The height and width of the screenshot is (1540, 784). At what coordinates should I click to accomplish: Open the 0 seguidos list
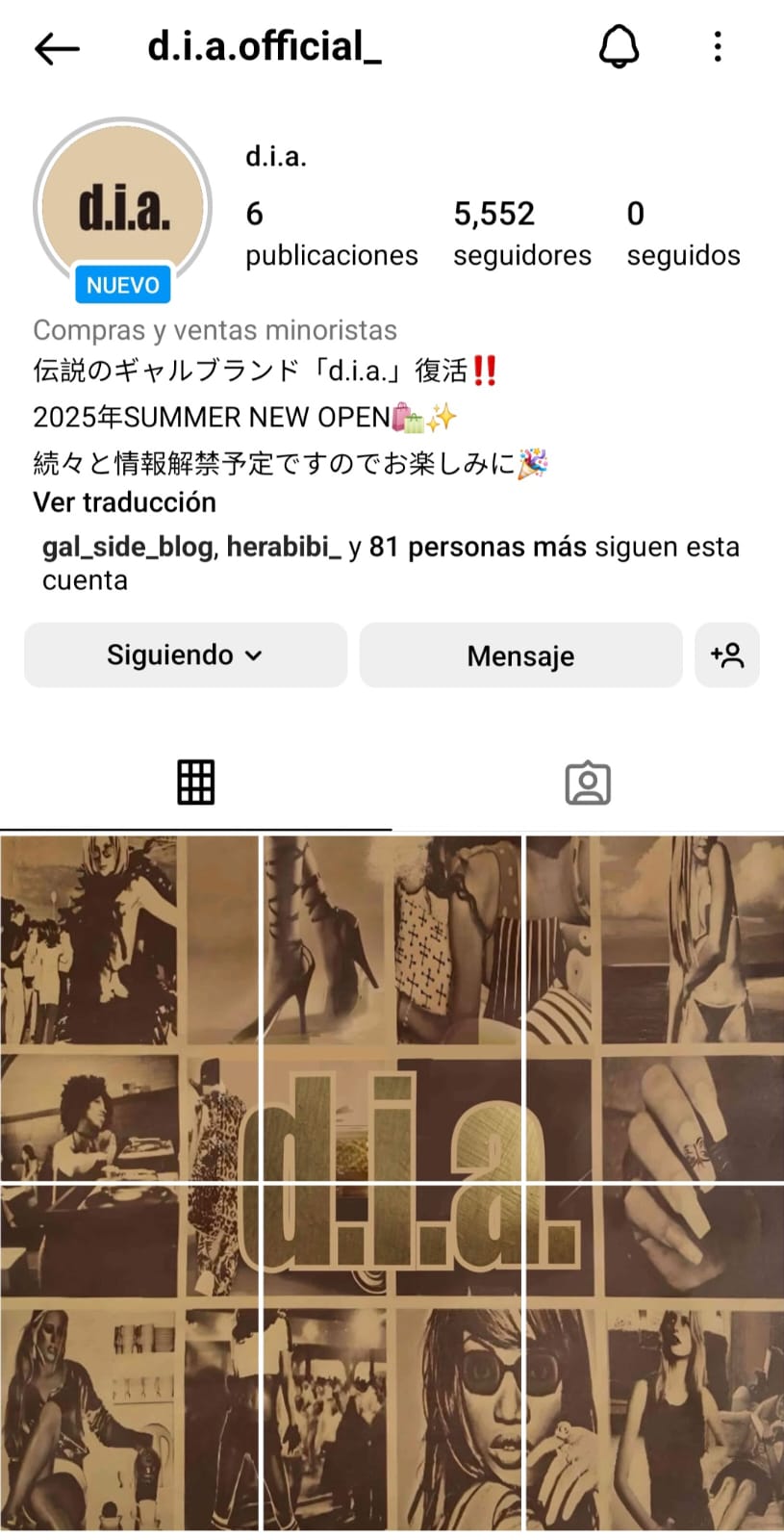[683, 234]
